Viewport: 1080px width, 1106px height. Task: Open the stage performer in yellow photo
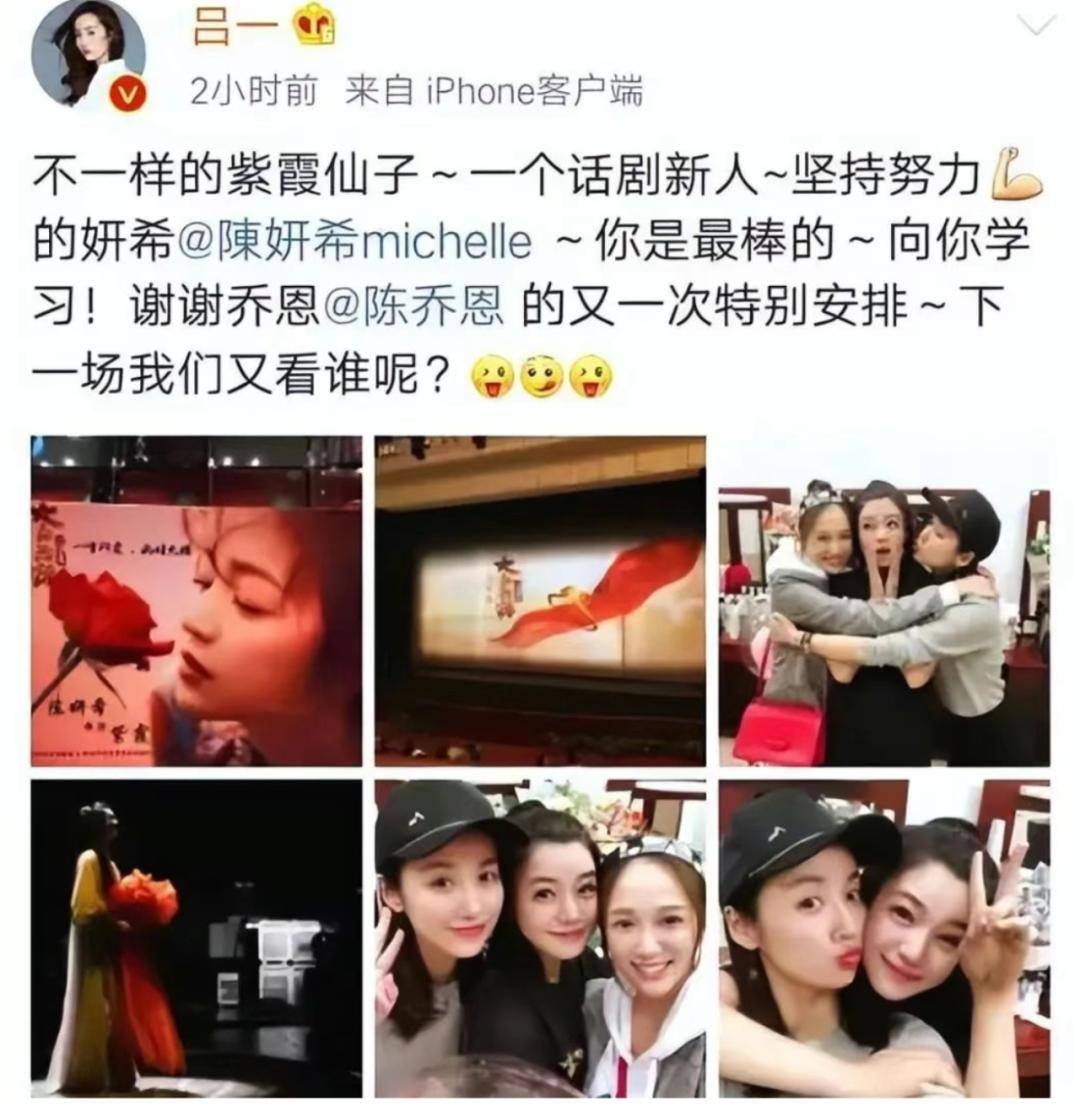(x=196, y=937)
